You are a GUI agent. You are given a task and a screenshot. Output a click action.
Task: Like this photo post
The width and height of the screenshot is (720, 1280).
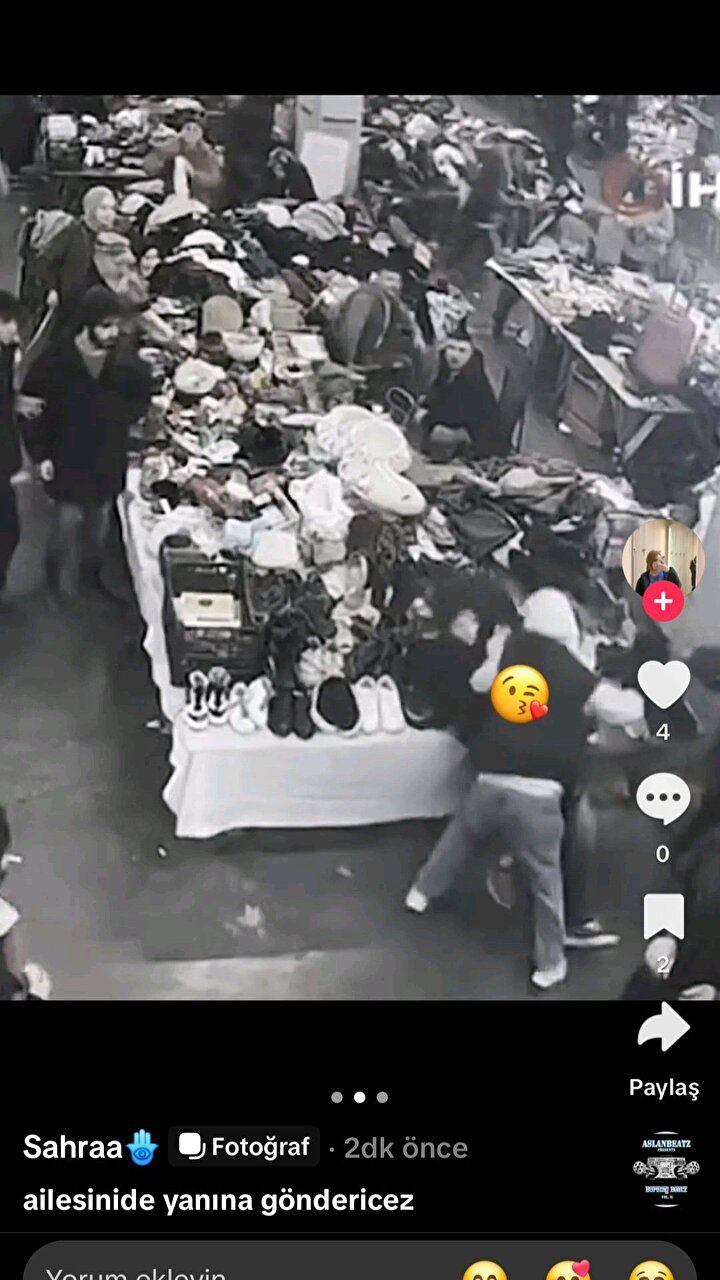(664, 685)
